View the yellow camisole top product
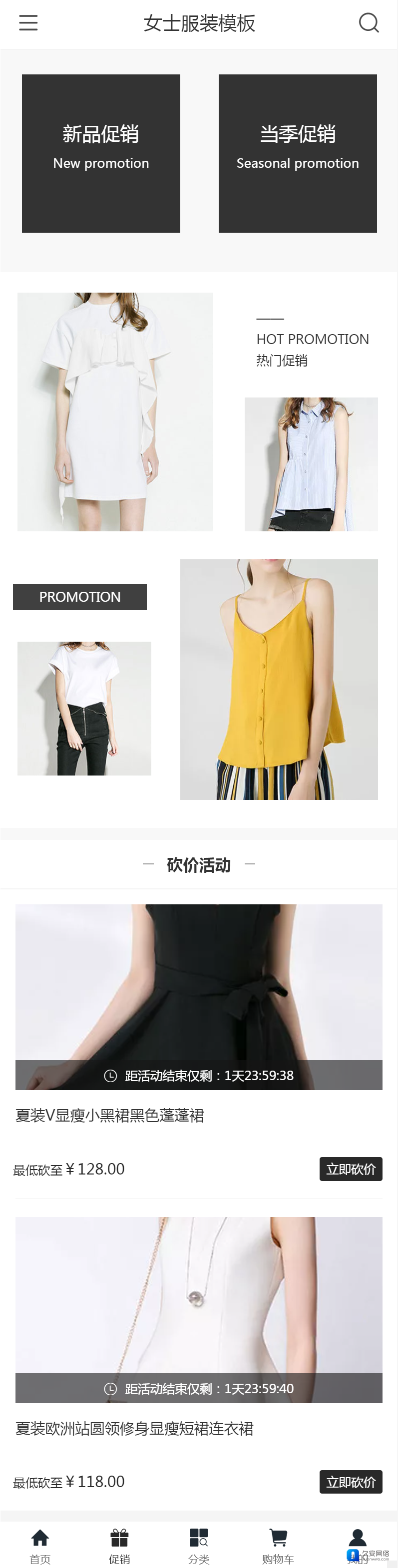The height and width of the screenshot is (1568, 398). coord(279,679)
